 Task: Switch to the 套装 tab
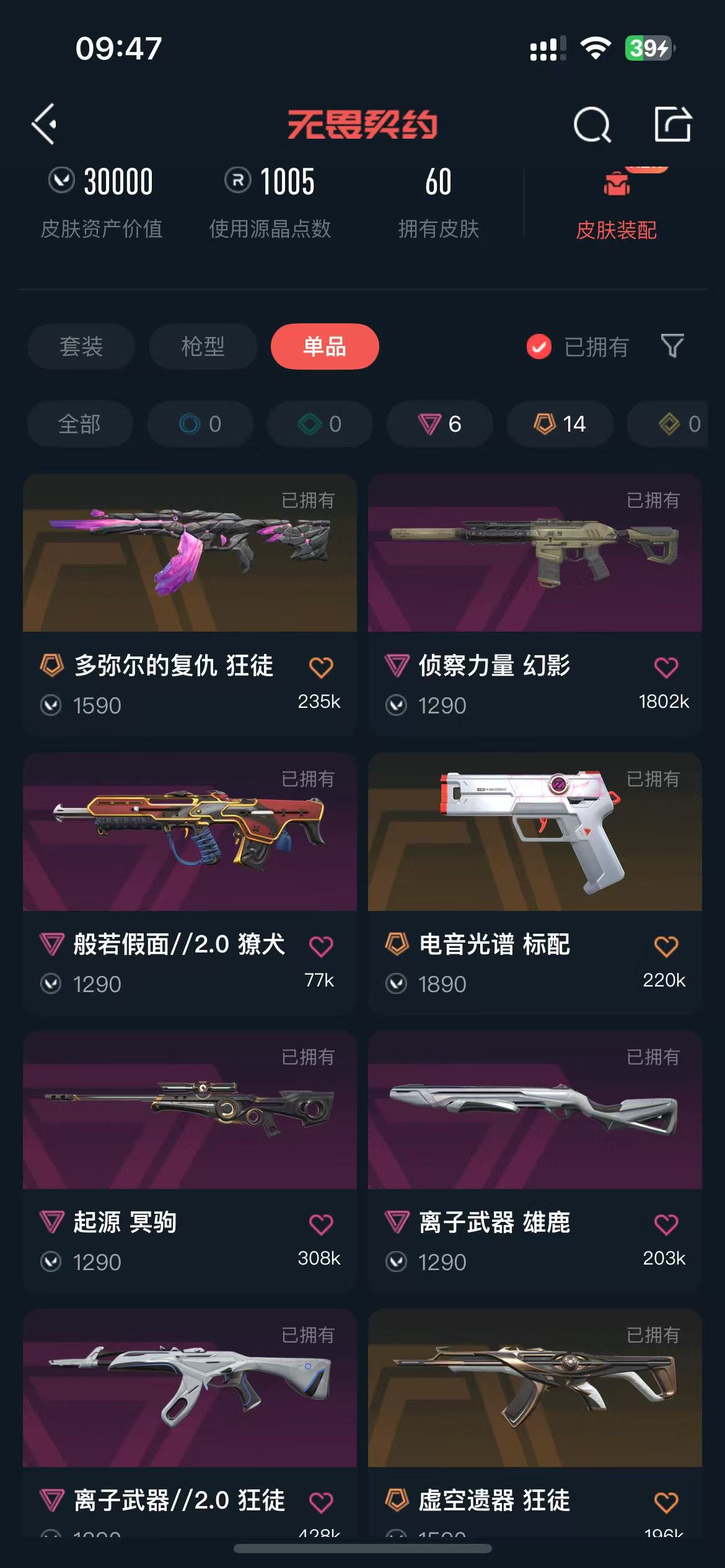tap(81, 346)
